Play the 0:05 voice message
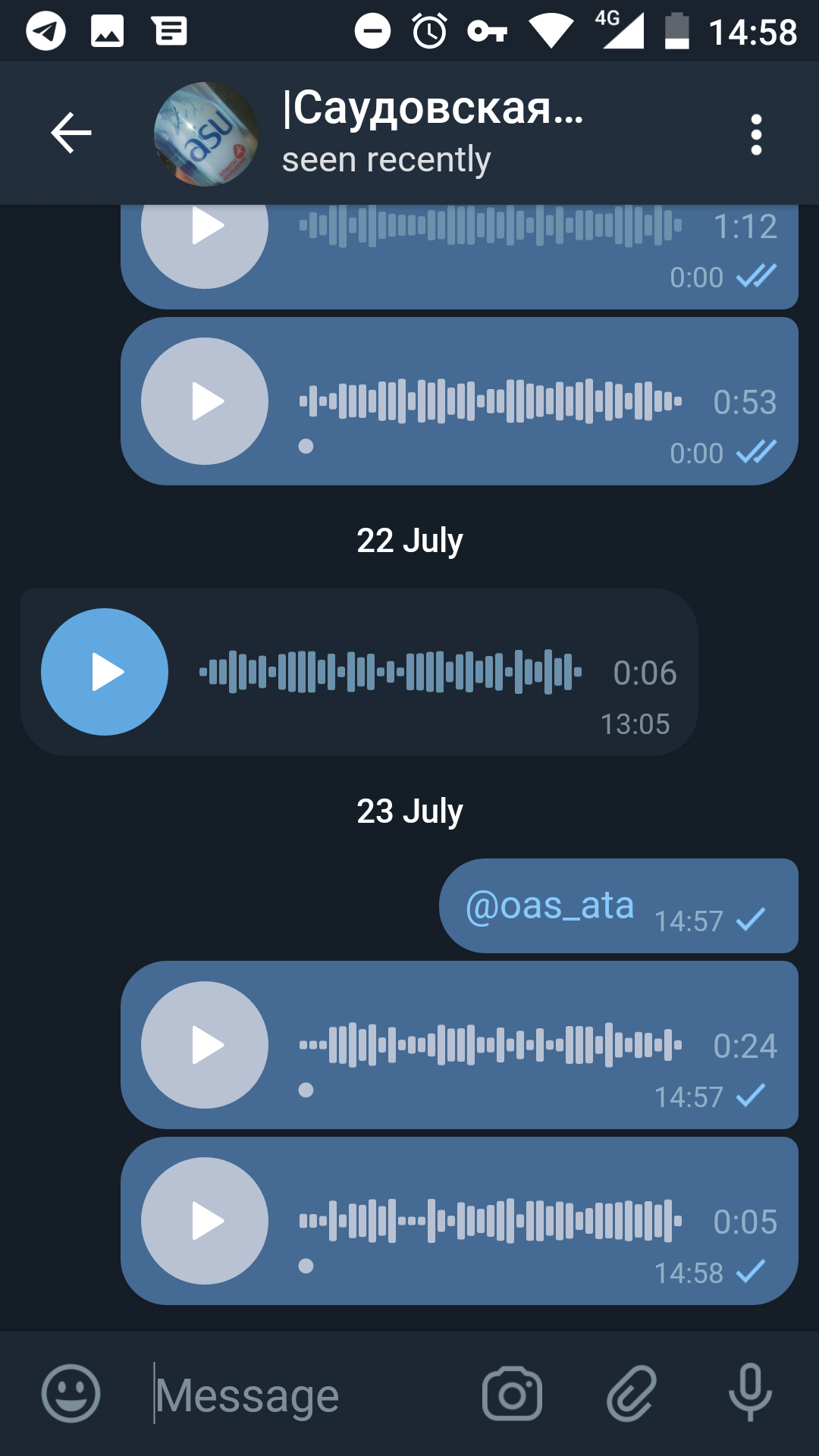Viewport: 819px width, 1456px height. [205, 1221]
